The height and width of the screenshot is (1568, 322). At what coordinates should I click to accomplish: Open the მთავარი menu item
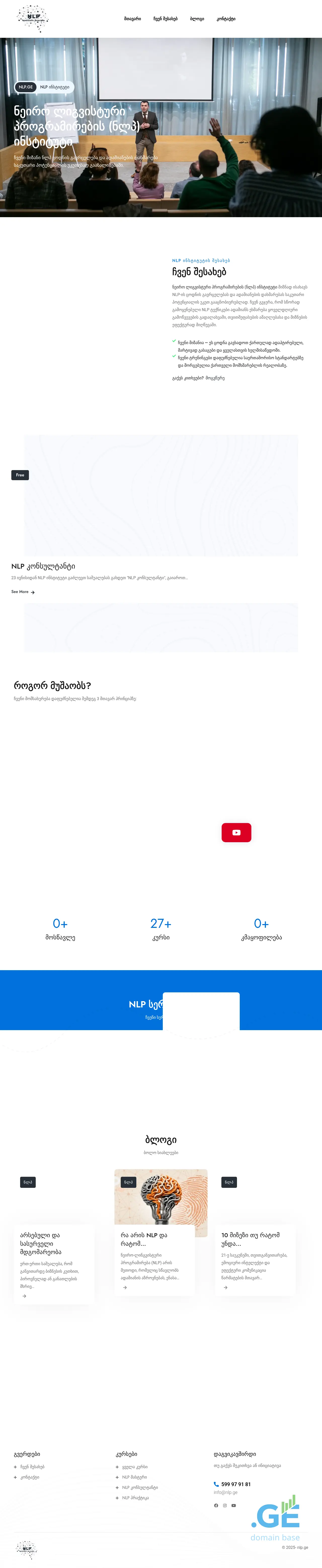(132, 19)
